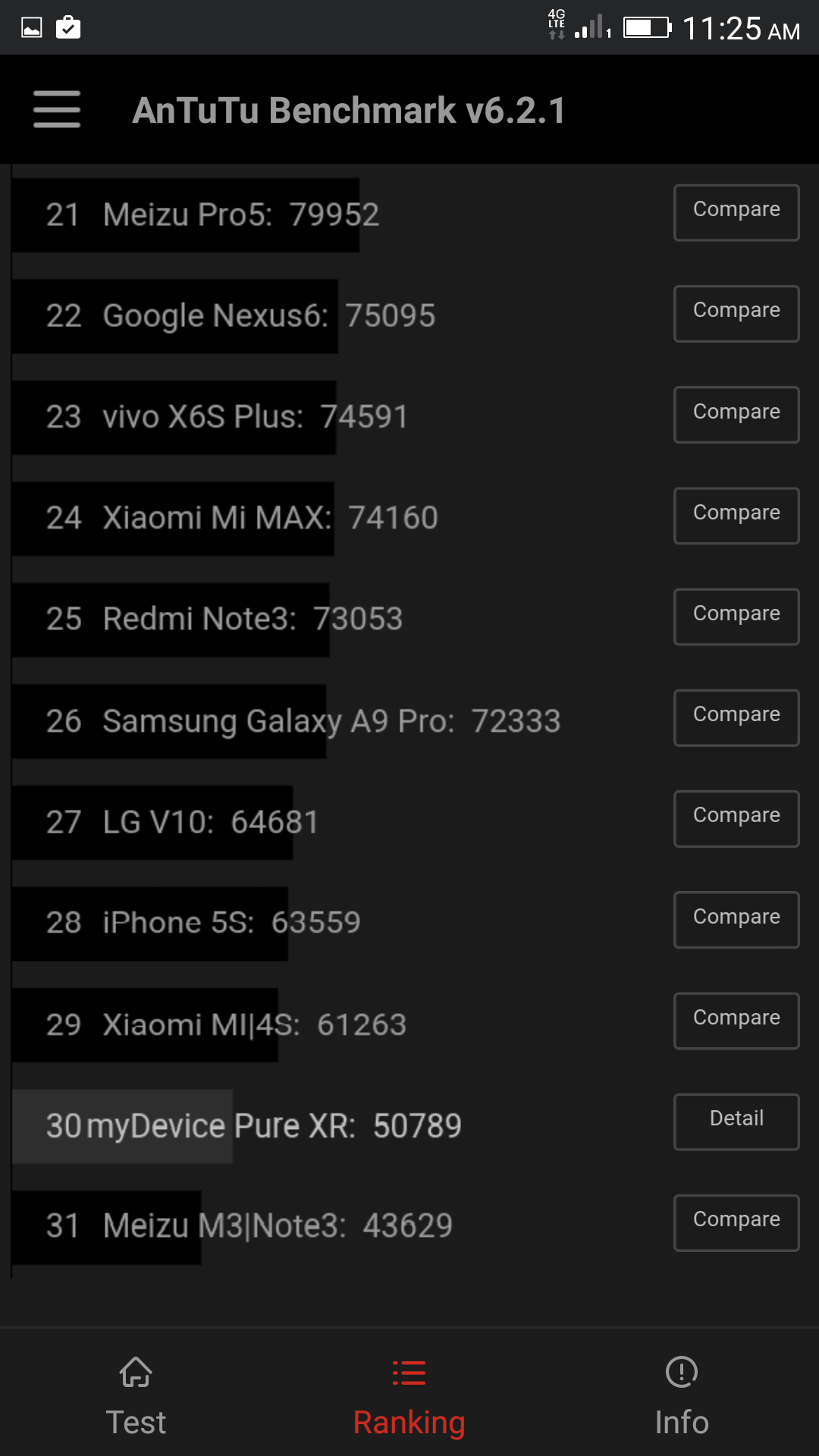Compare with Redmi Note3

point(736,617)
